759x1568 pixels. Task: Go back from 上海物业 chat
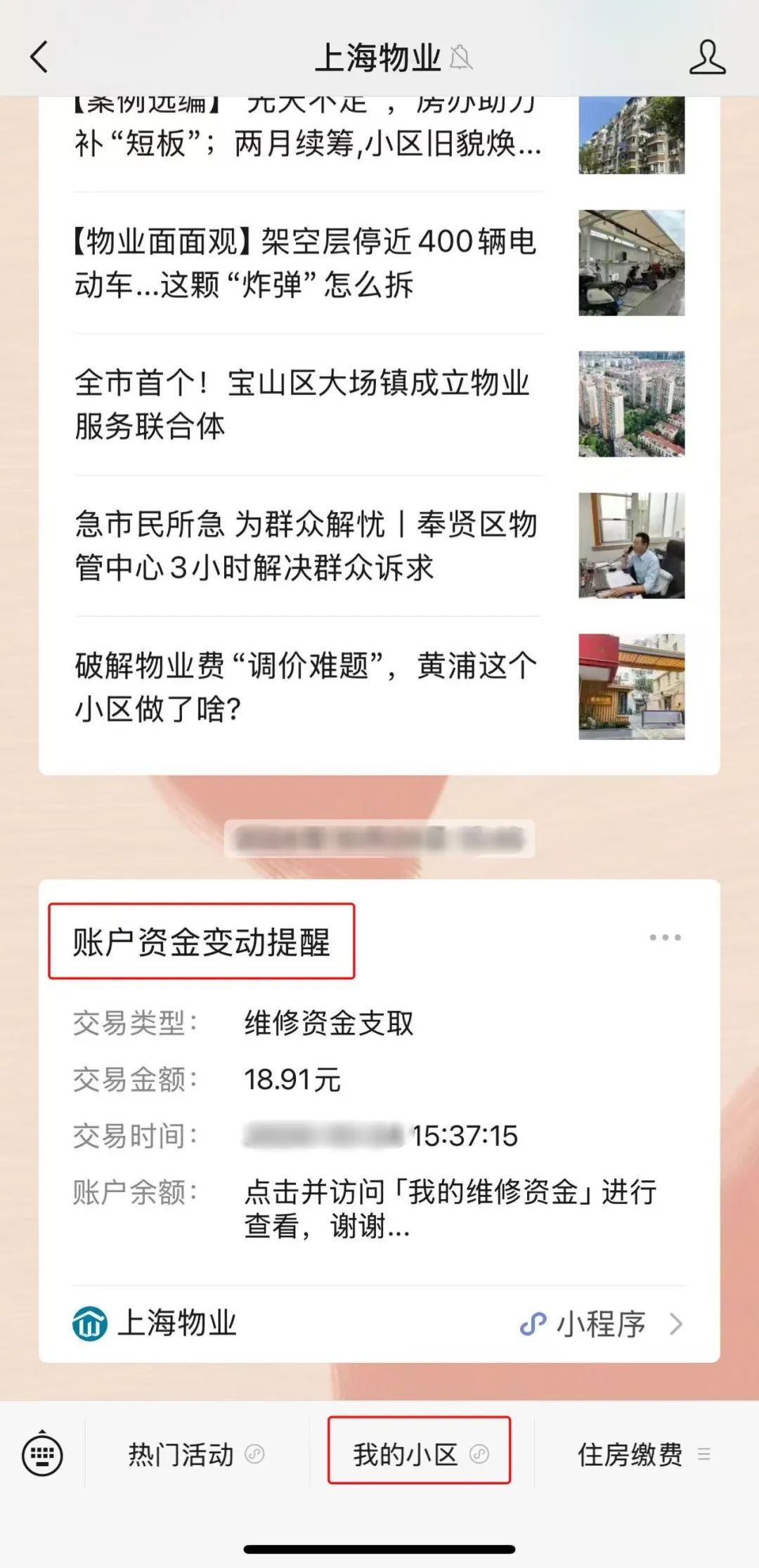[40, 57]
